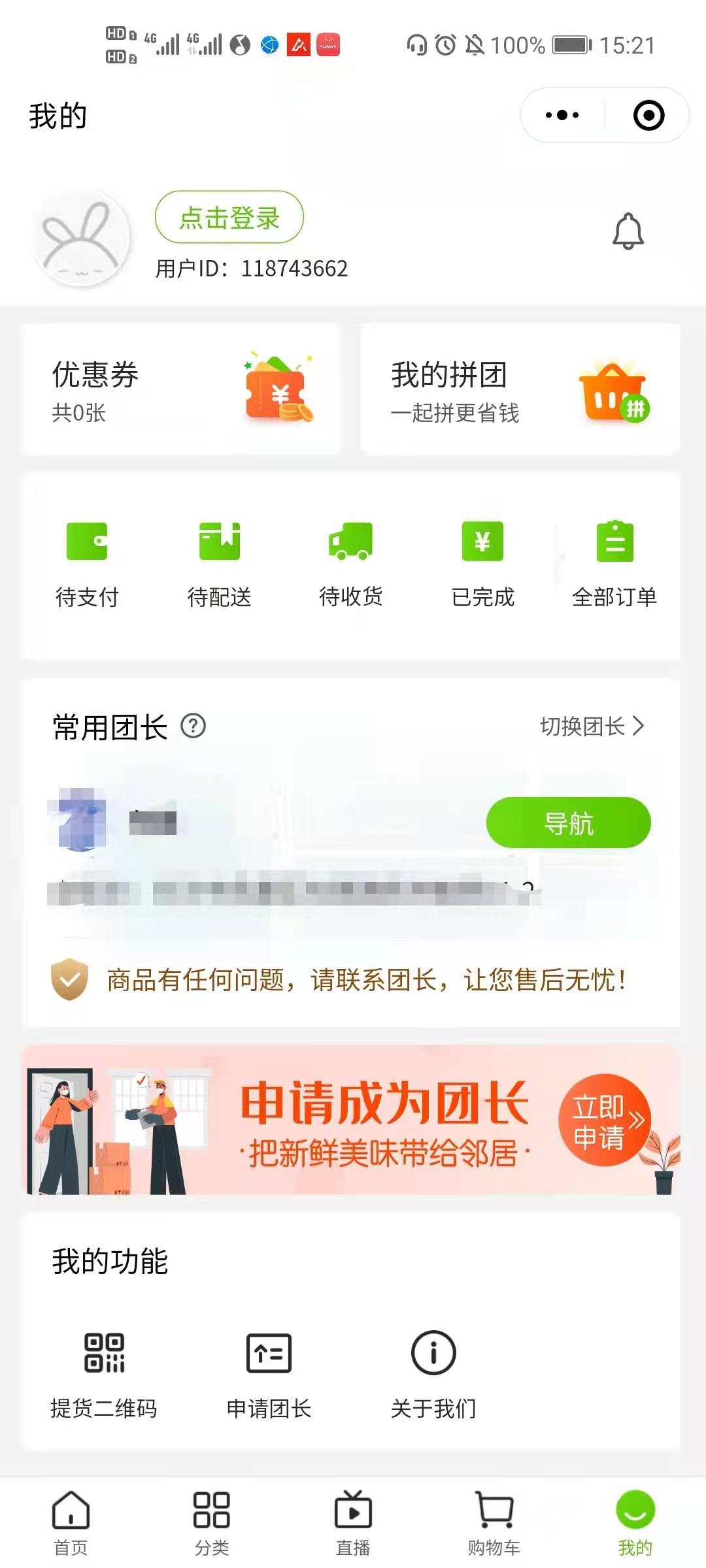View 已完成 completed orders

pyautogui.click(x=482, y=563)
